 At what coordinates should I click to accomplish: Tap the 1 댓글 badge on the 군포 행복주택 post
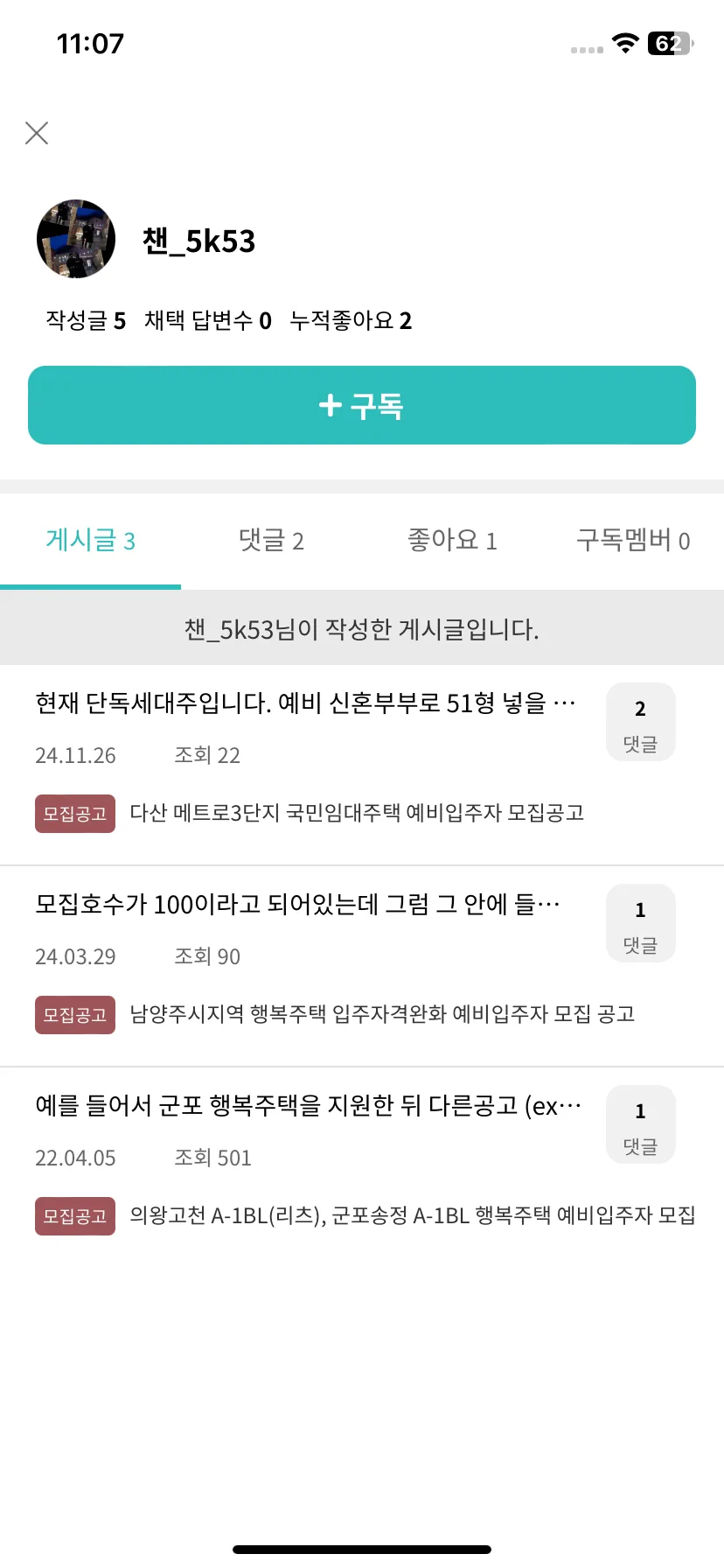(x=641, y=1124)
